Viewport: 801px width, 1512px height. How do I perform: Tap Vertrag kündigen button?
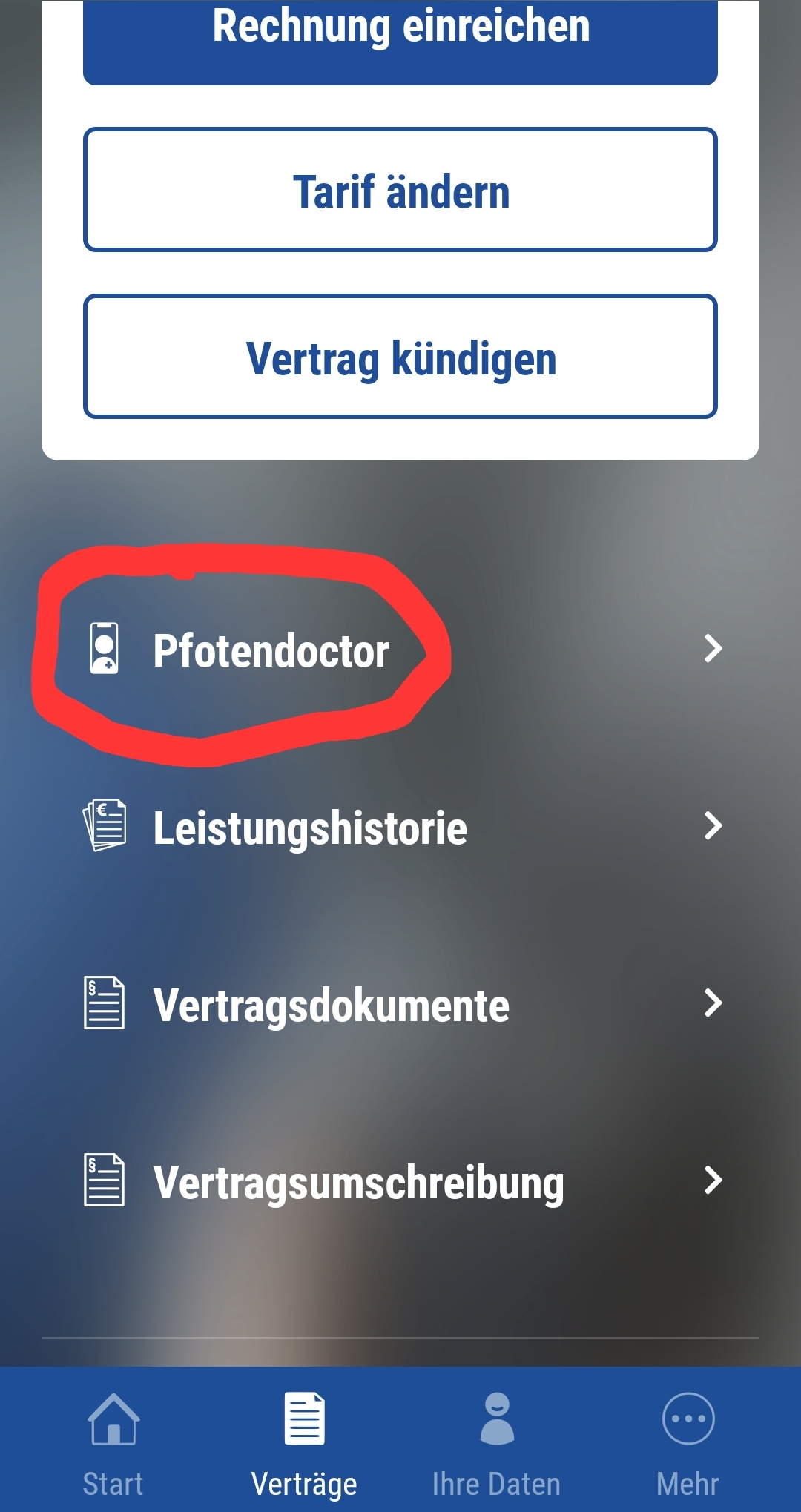tap(400, 357)
